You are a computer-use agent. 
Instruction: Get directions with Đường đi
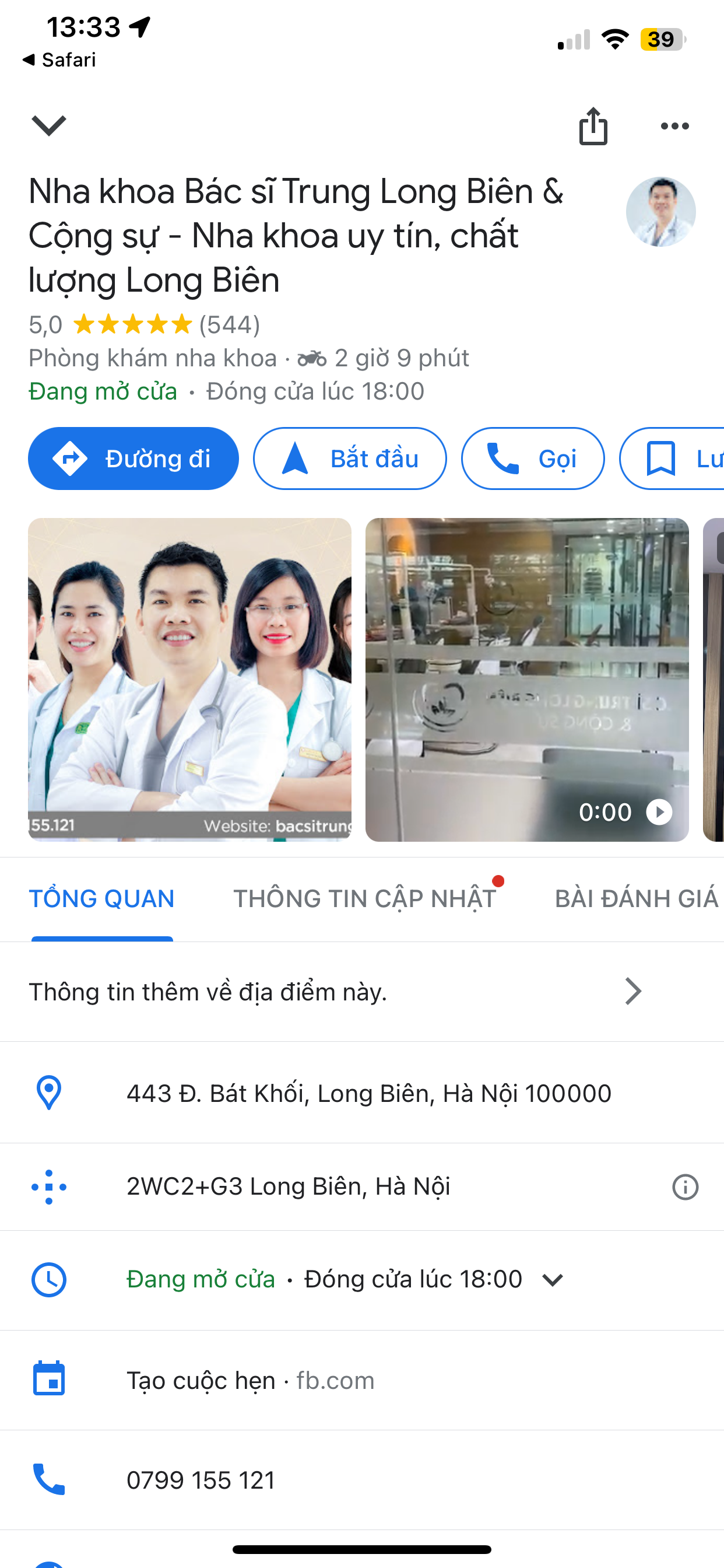point(133,459)
